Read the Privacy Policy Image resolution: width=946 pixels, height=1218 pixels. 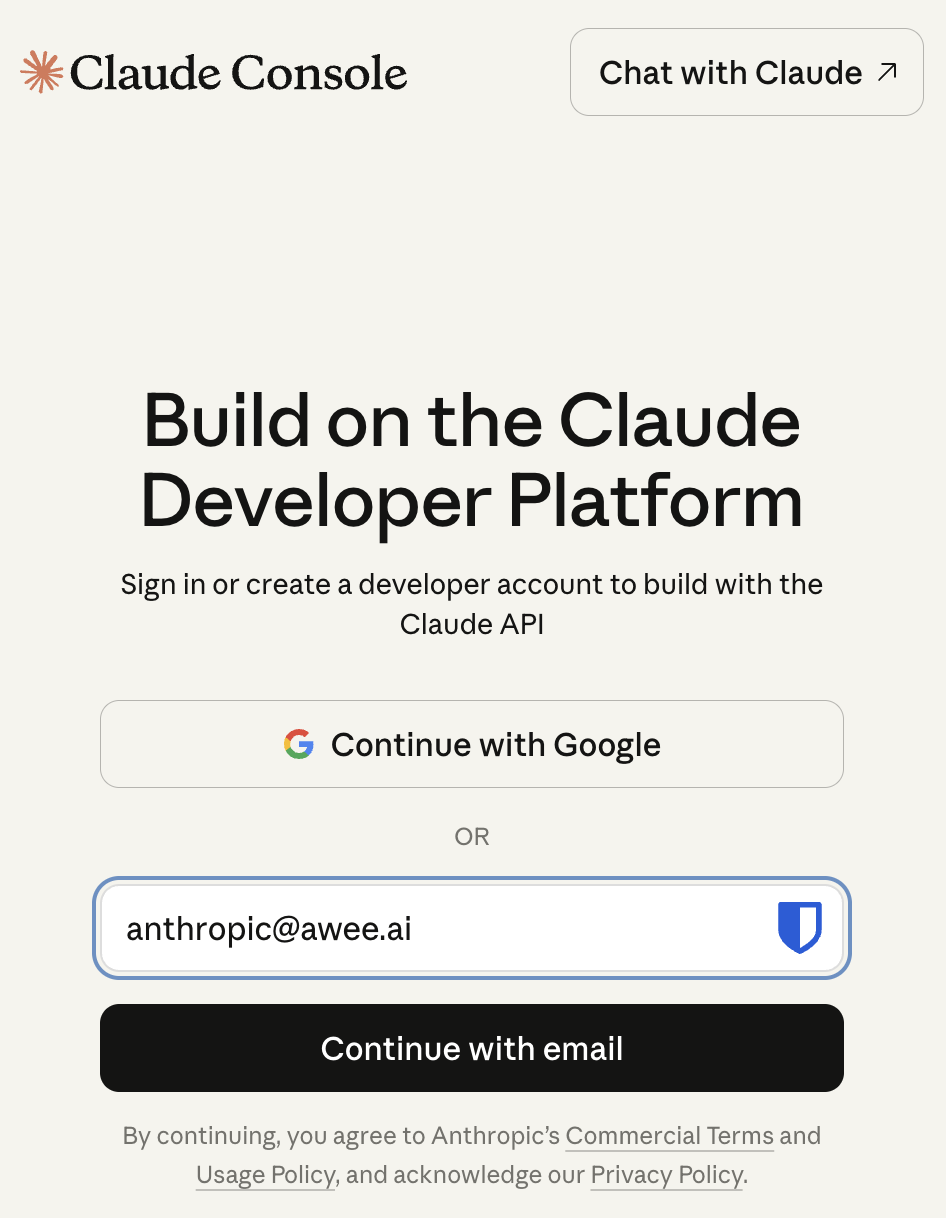tap(667, 1174)
